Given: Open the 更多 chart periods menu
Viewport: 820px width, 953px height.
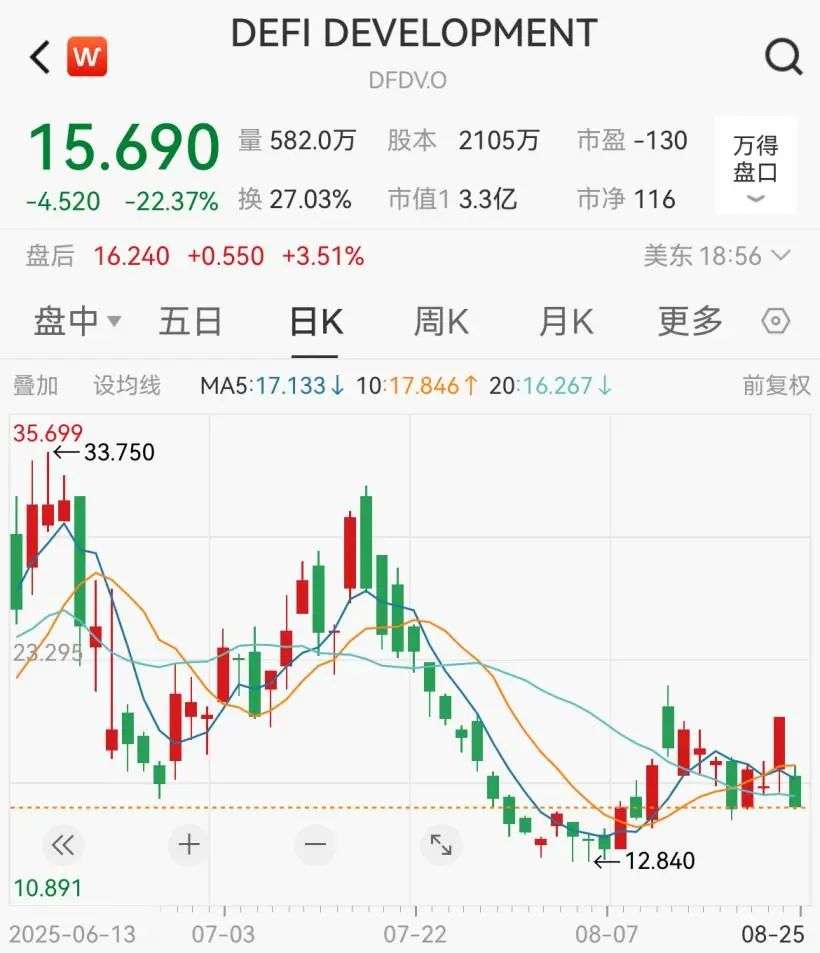Looking at the screenshot, I should (x=690, y=322).
